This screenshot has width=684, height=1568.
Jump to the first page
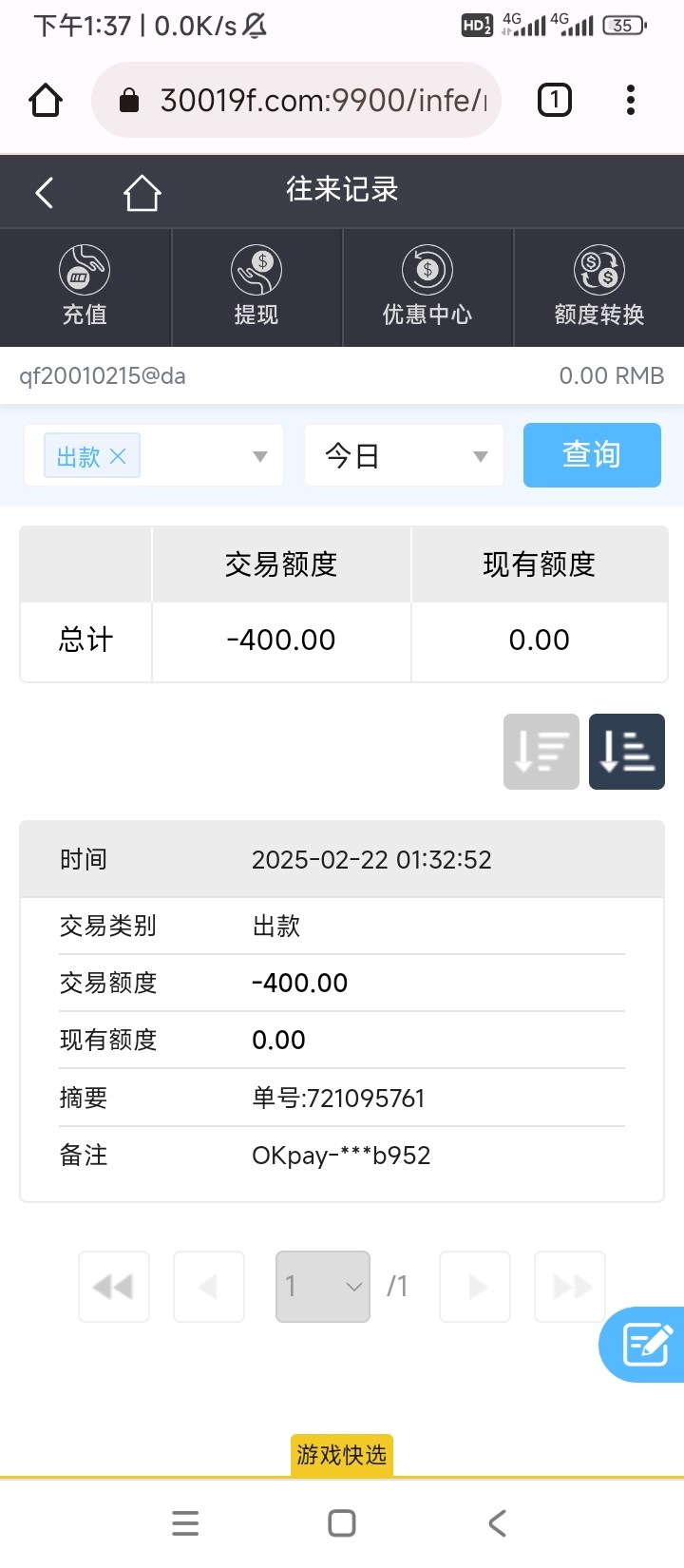click(114, 1287)
